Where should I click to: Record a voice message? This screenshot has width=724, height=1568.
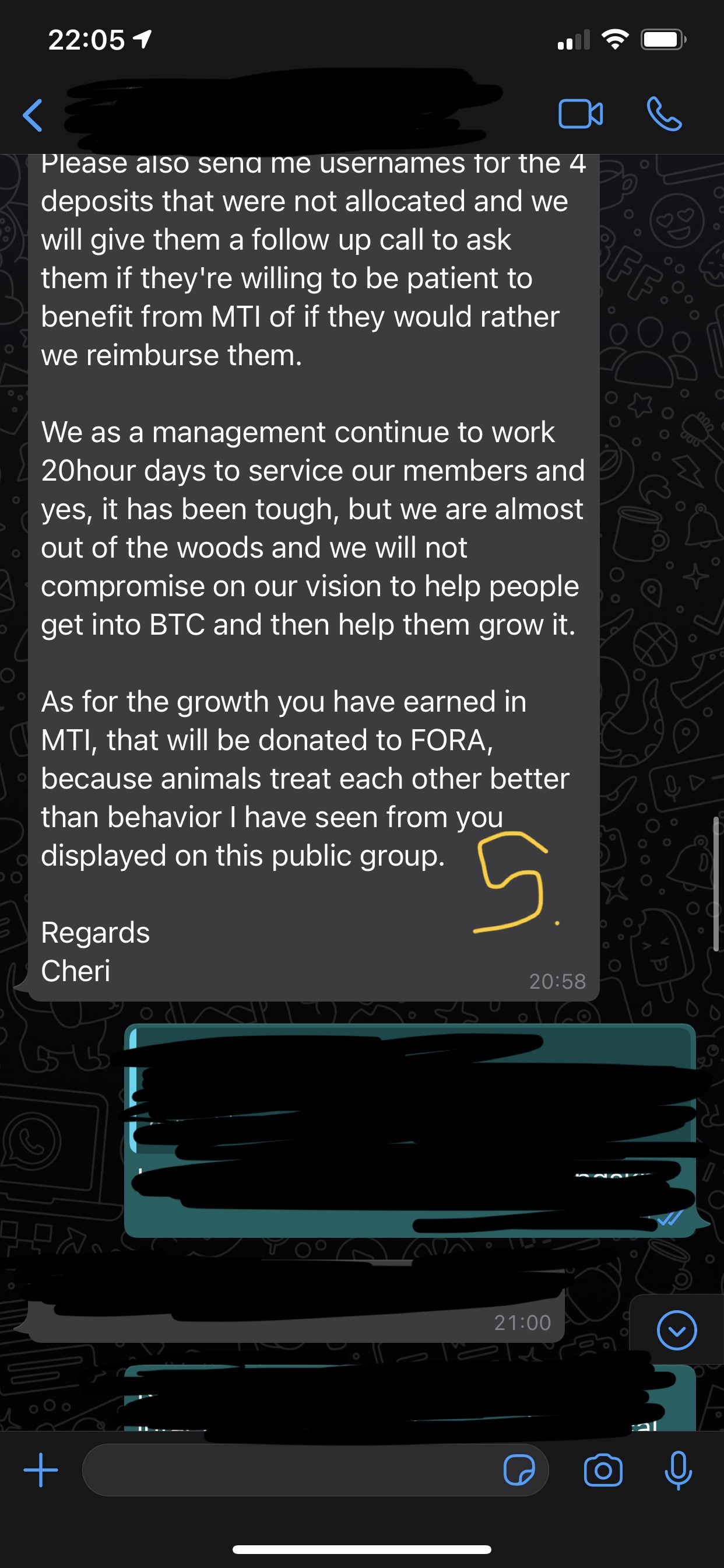point(678,1470)
